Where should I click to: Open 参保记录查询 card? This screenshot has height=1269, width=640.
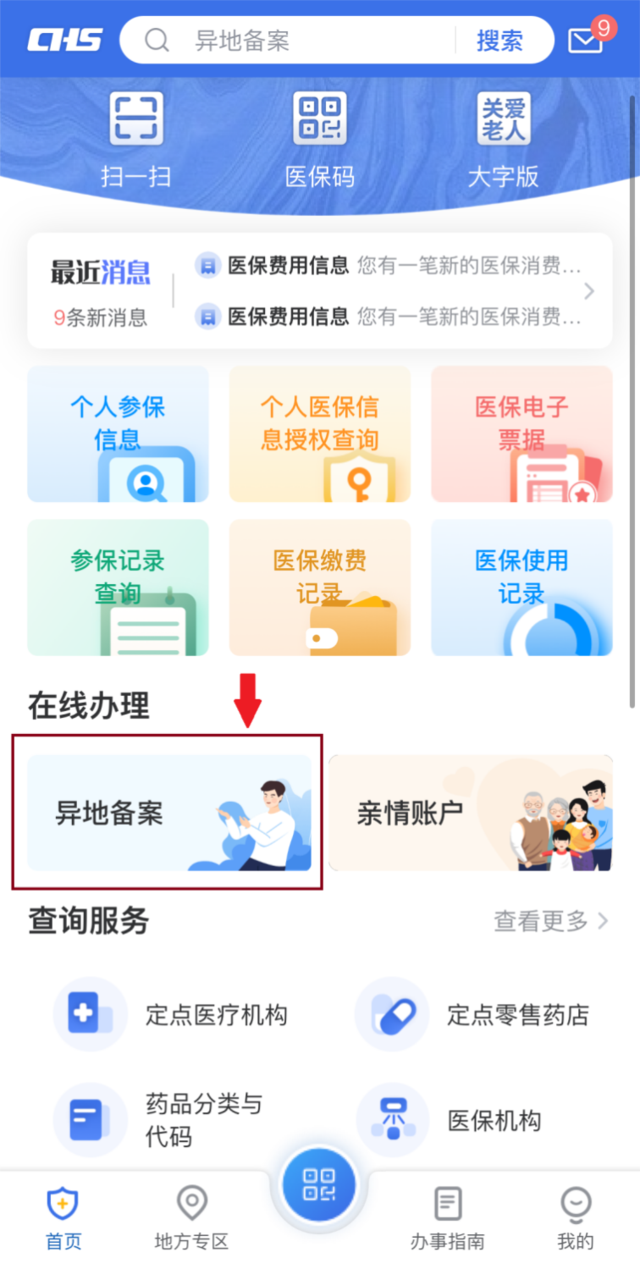pos(118,587)
